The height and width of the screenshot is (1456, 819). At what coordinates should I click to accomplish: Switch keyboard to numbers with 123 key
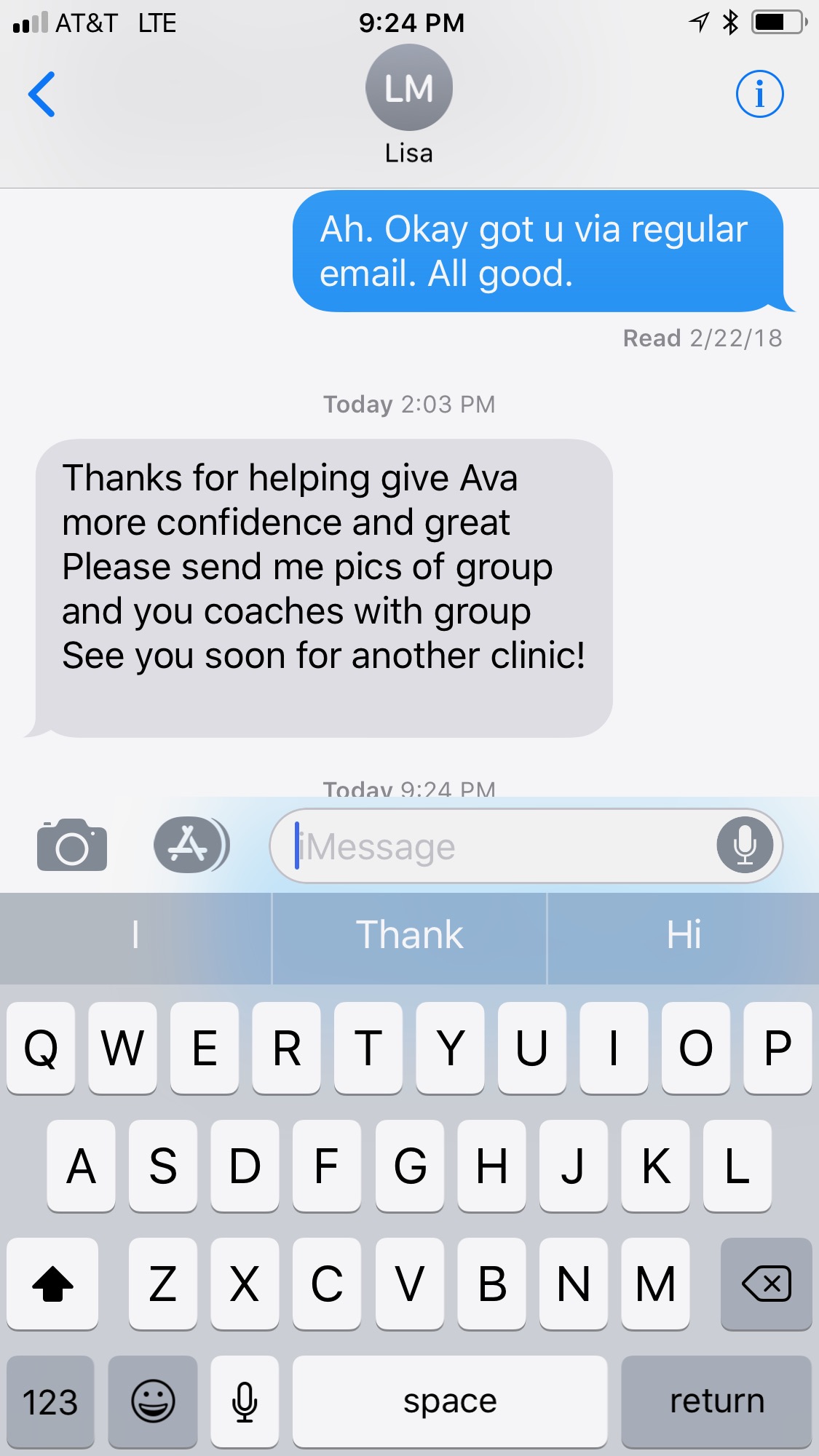point(50,1401)
